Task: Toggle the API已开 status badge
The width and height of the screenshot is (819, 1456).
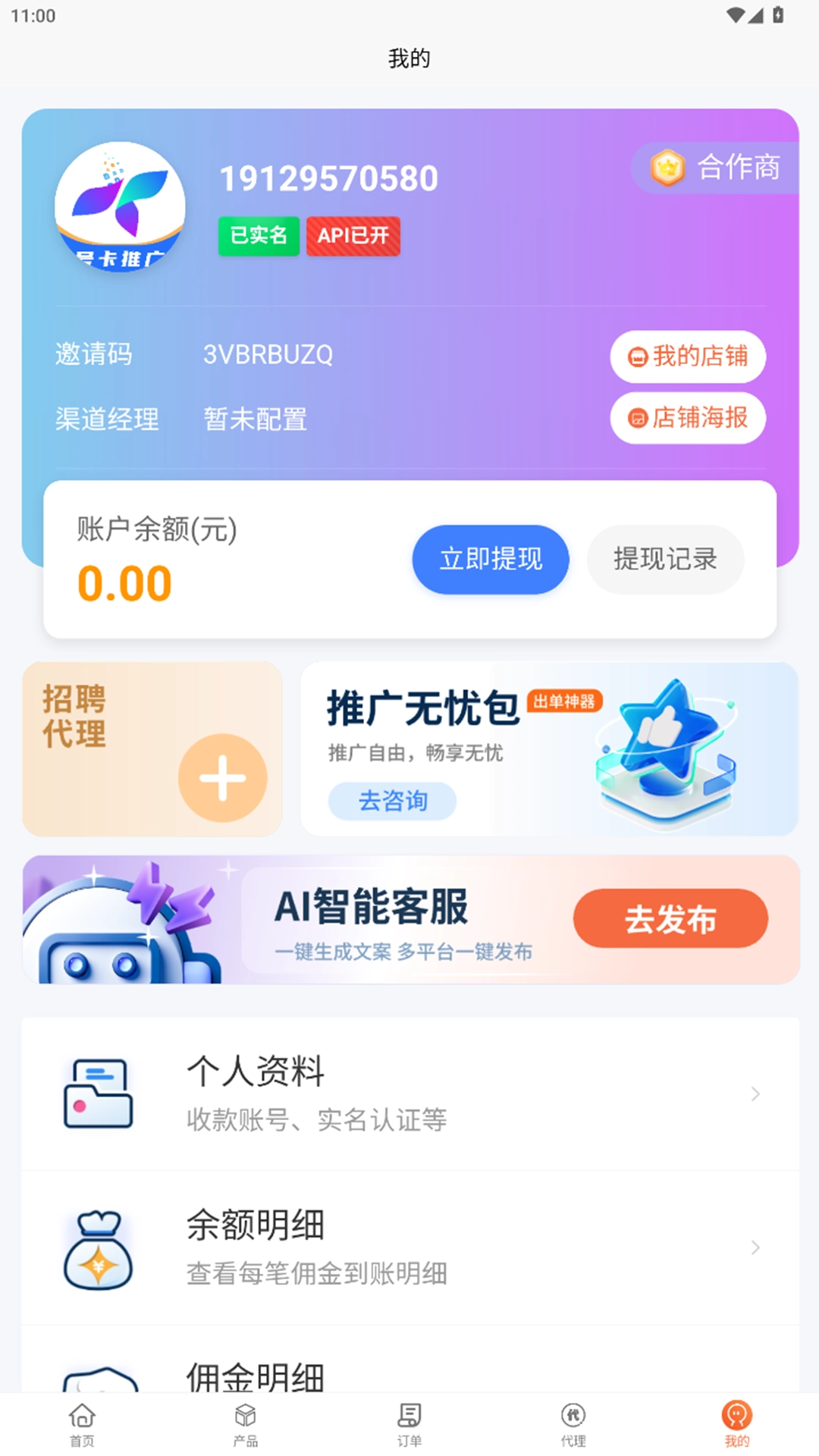Action: click(x=353, y=236)
